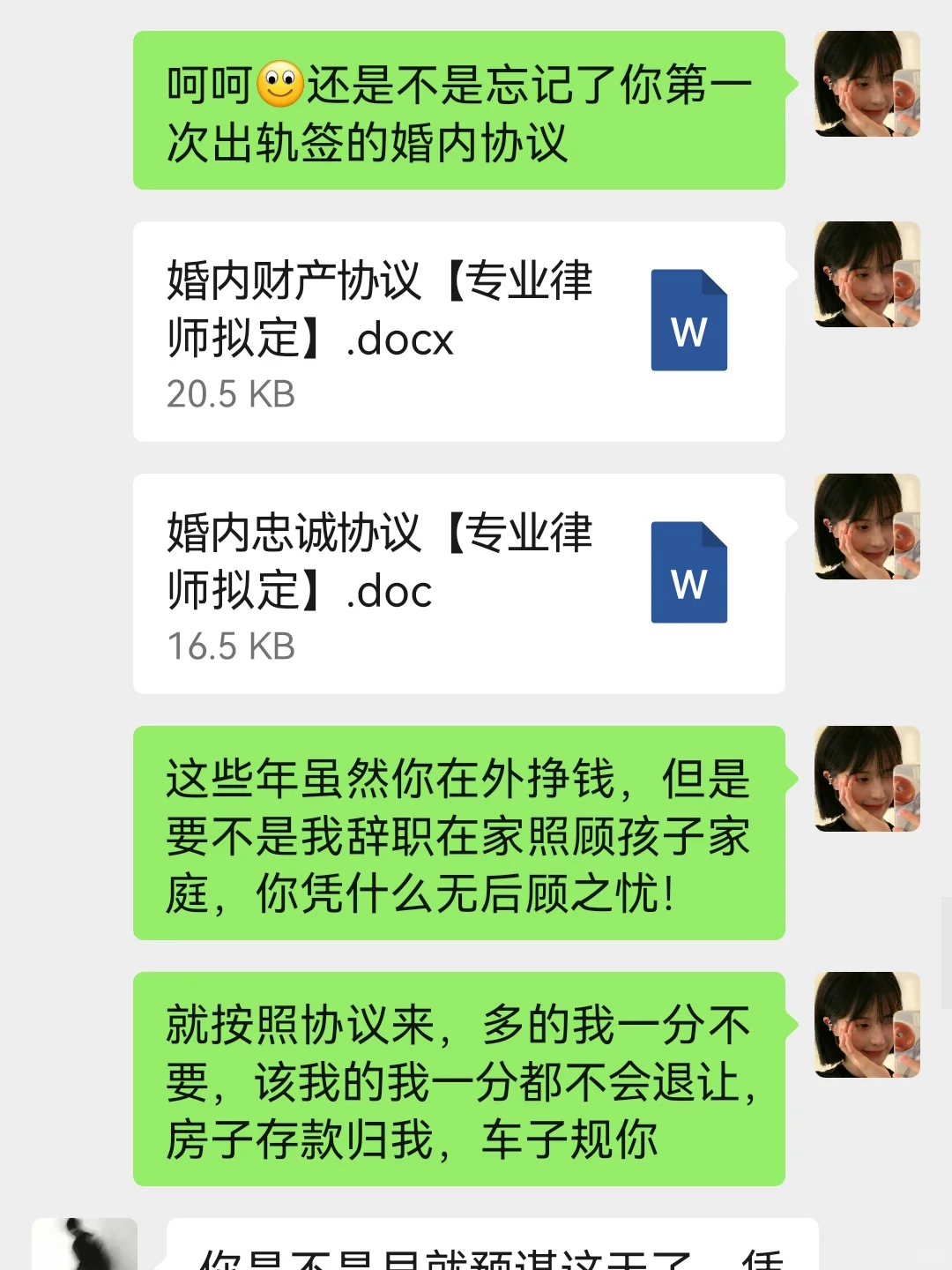Open the other contact's avatar at the bottom
The height and width of the screenshot is (1270, 952).
point(85,1244)
